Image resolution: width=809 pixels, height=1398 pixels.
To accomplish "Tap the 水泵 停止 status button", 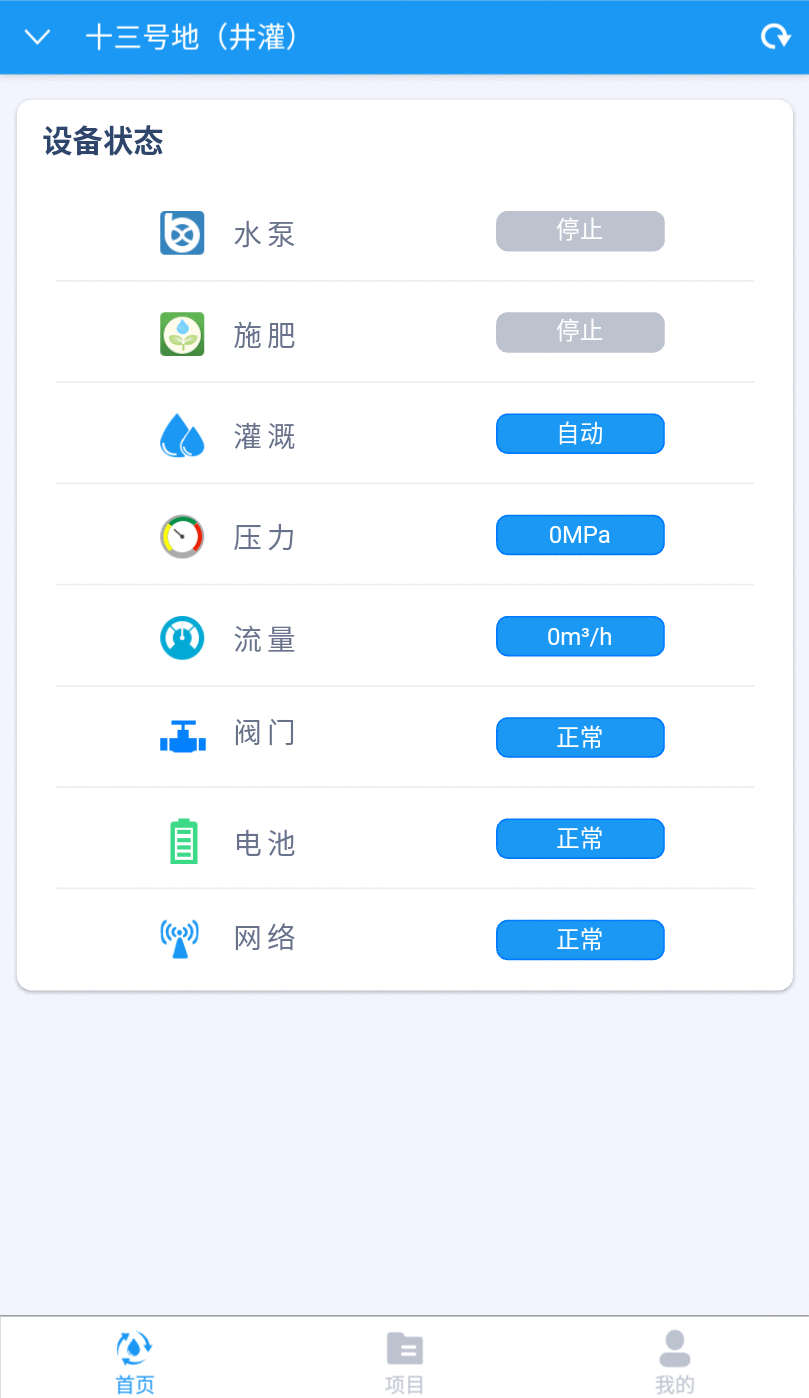I will (x=580, y=231).
